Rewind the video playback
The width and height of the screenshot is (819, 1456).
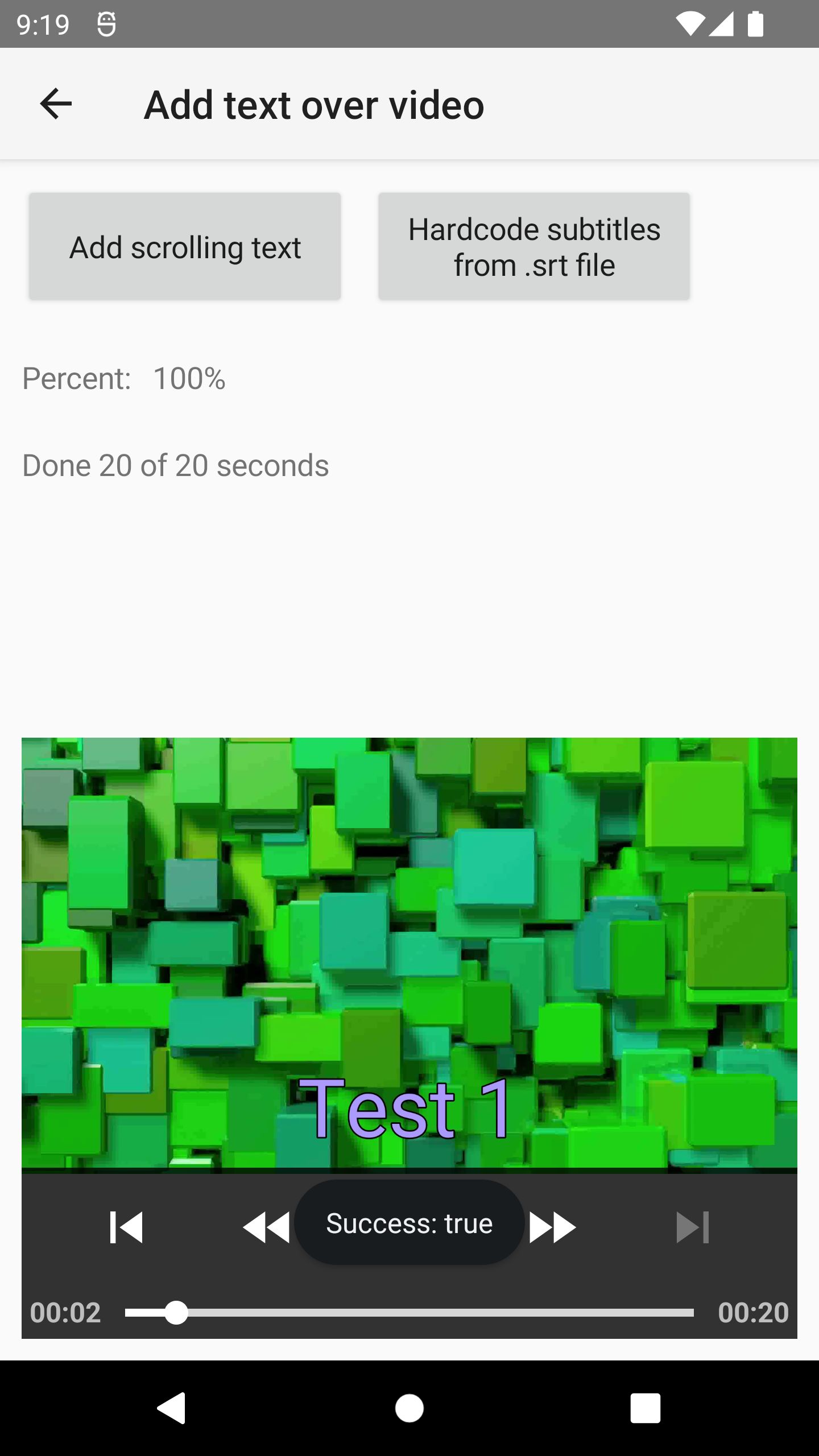266,1227
